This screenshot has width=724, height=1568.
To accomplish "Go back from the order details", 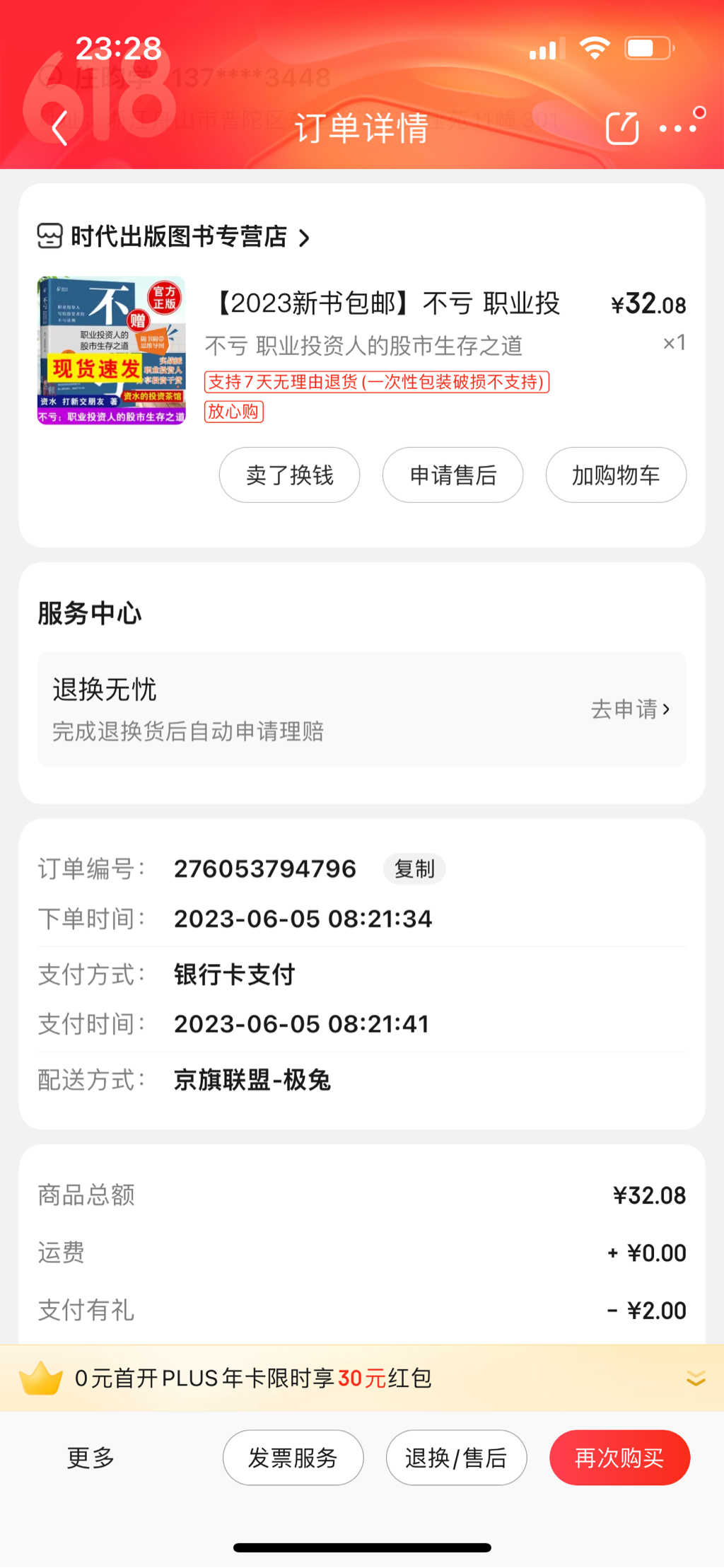I will click(60, 129).
